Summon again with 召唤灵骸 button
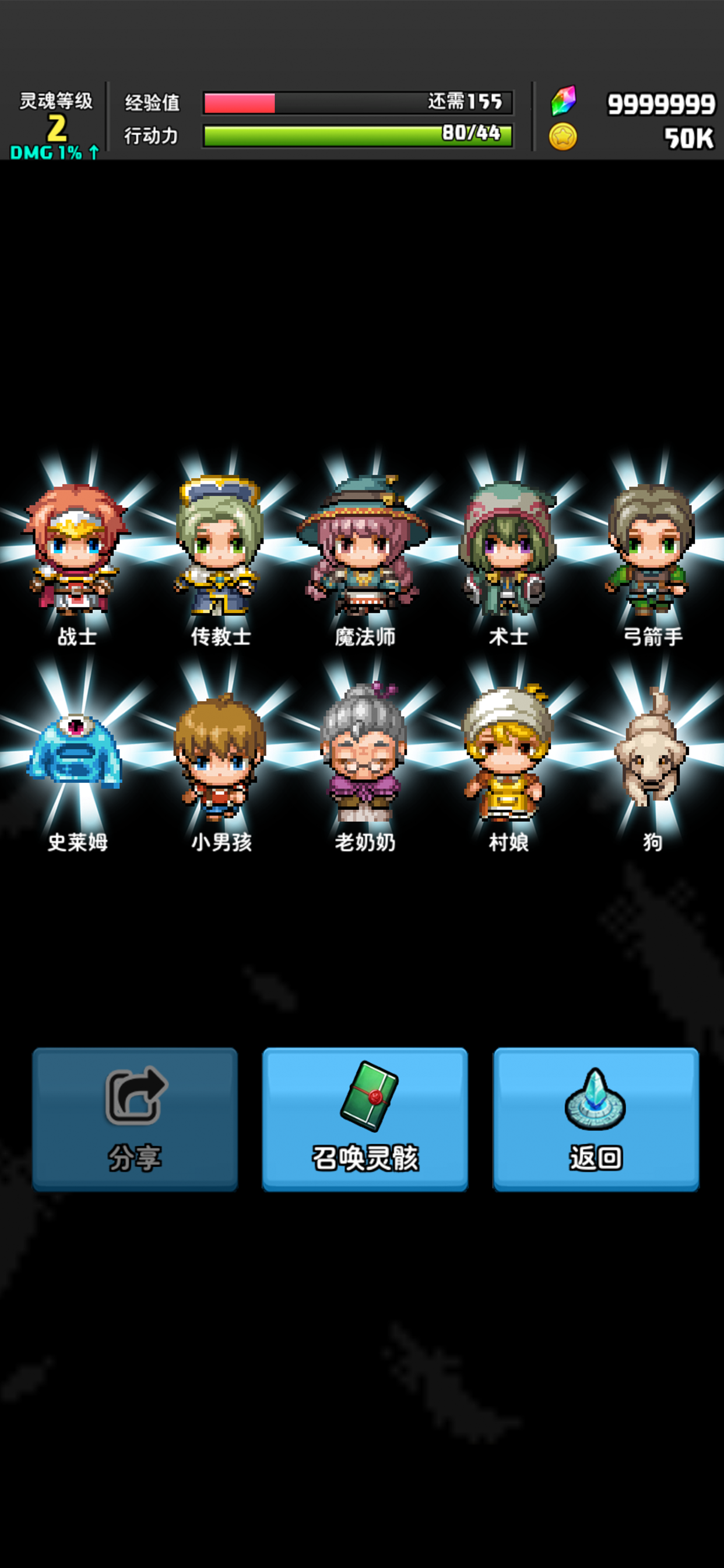Screen dimensions: 724x1568 click(364, 1119)
